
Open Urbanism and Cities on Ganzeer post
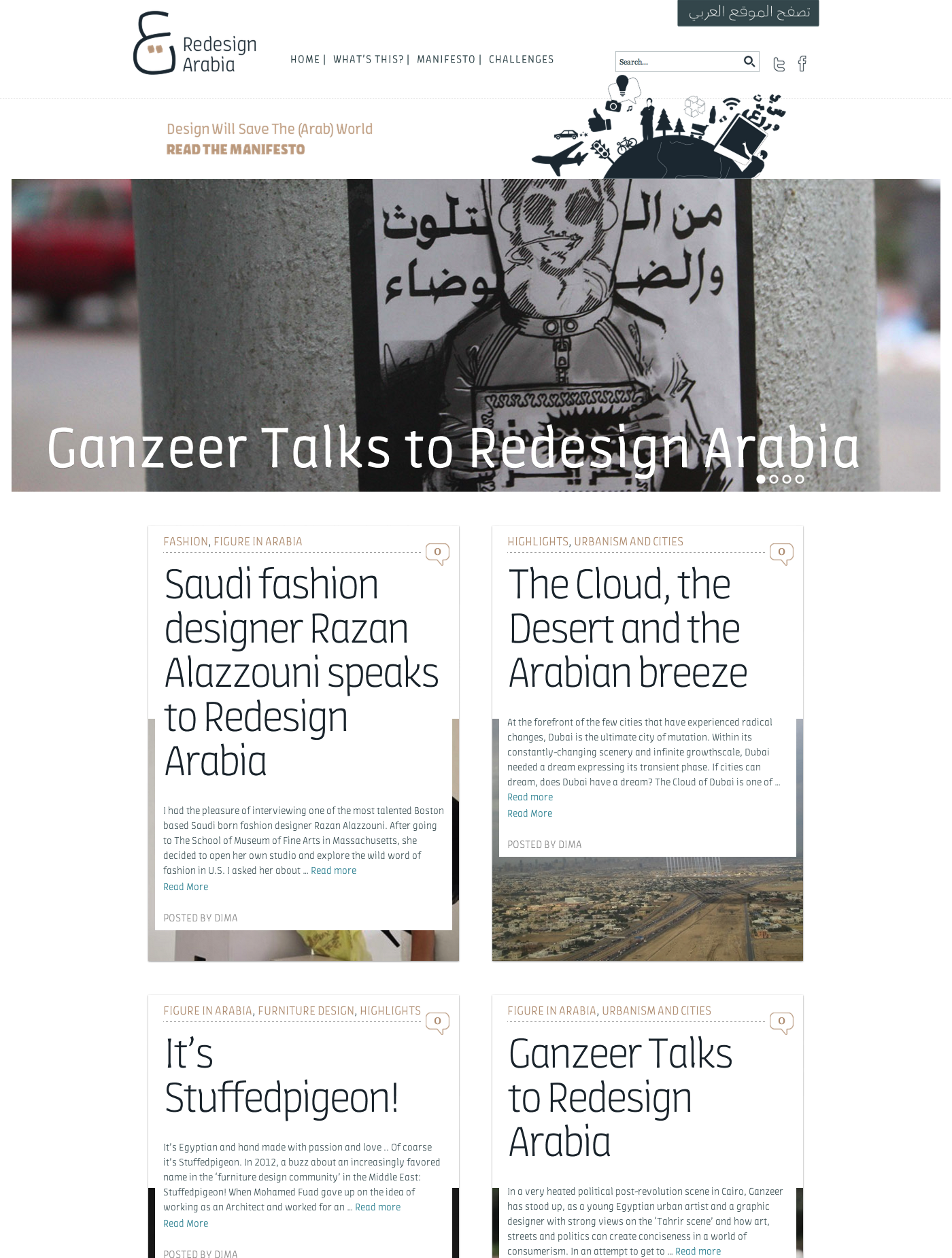coord(656,1010)
